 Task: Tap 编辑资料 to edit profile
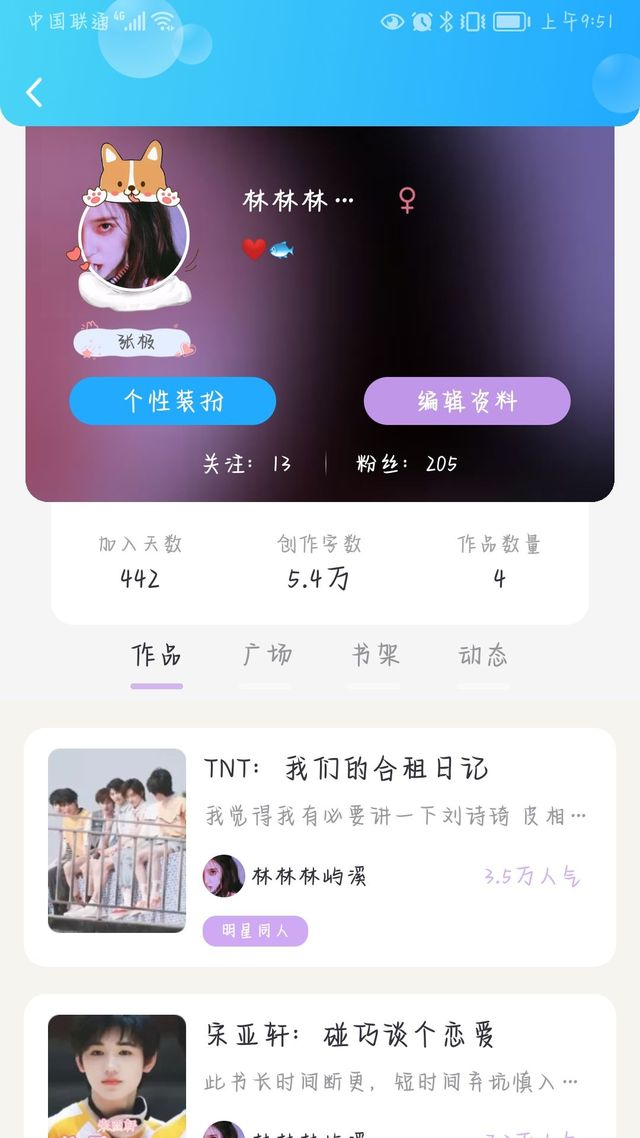(x=467, y=401)
